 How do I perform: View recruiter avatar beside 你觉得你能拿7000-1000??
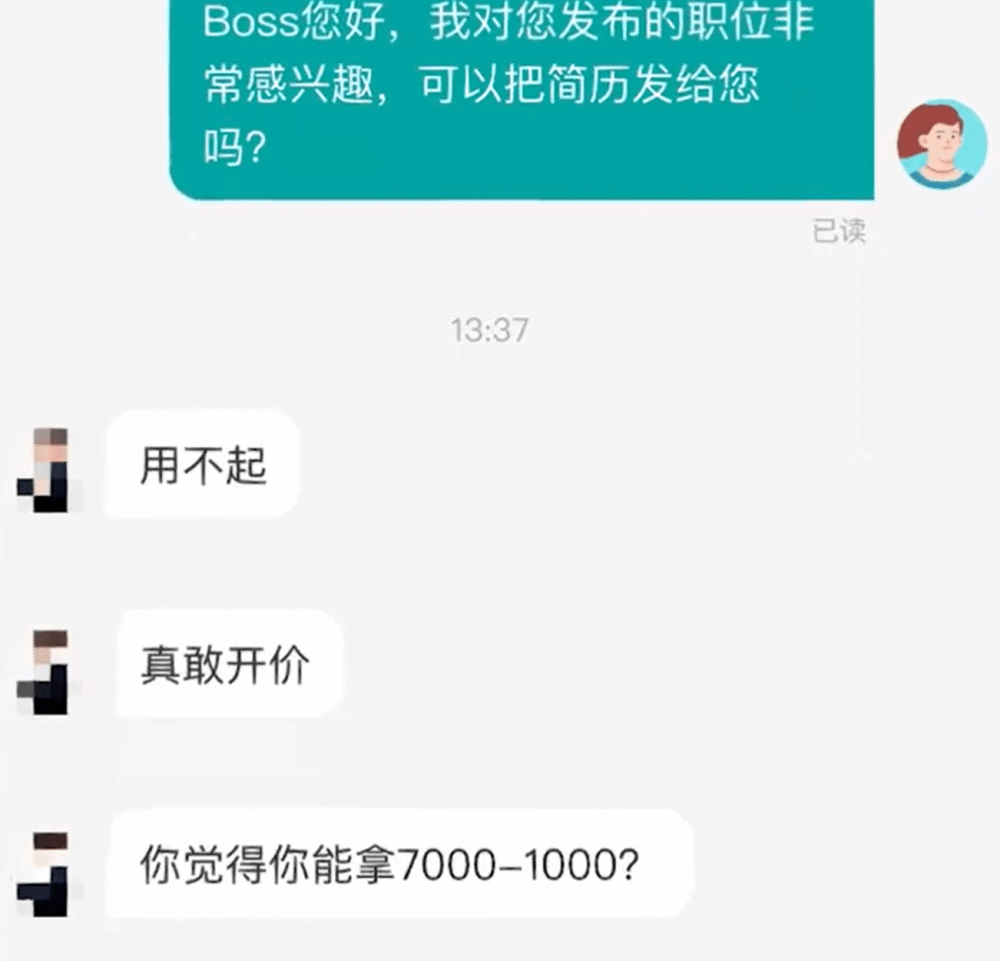(x=45, y=874)
